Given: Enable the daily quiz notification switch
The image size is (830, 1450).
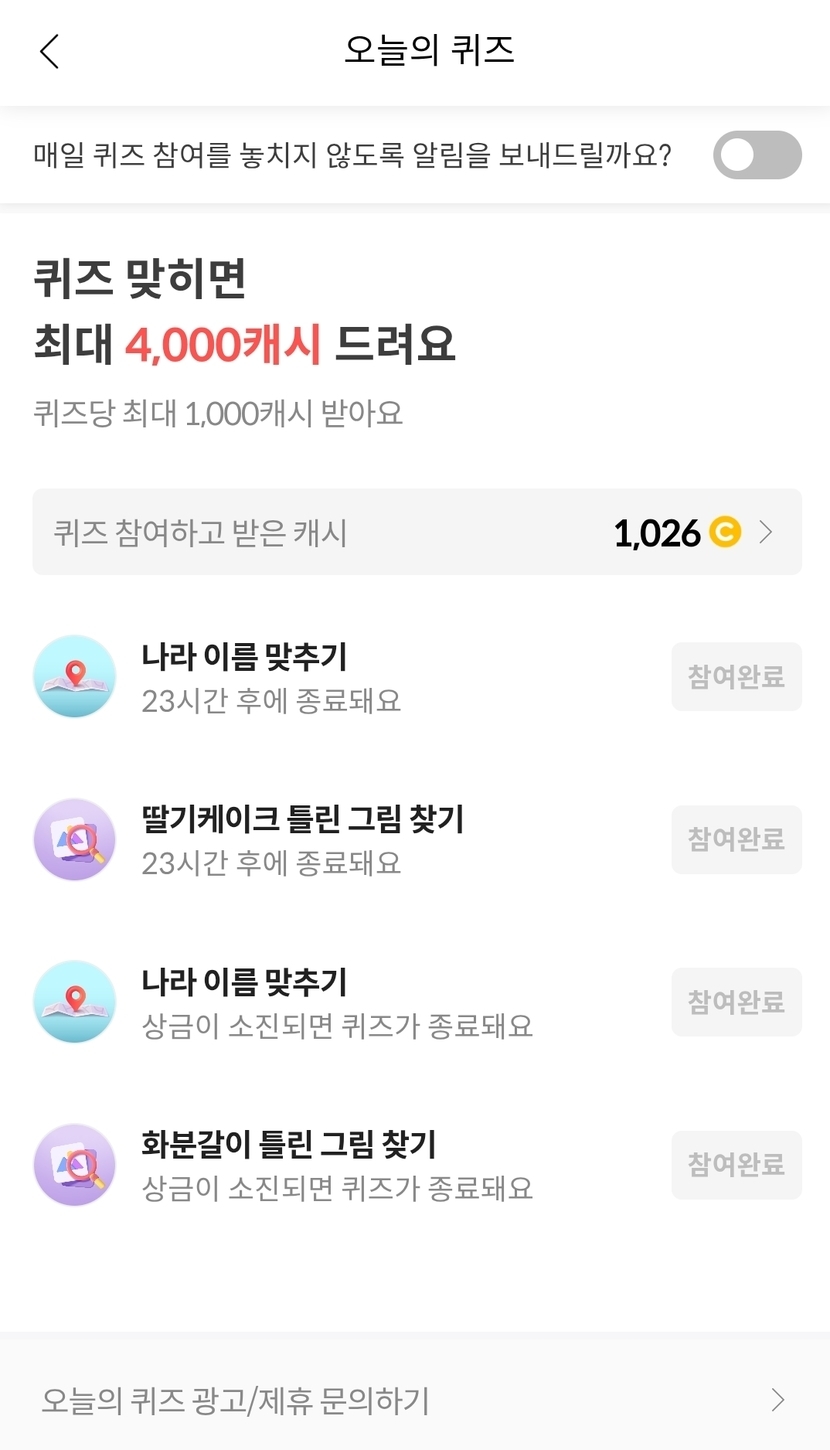Looking at the screenshot, I should click(757, 155).
